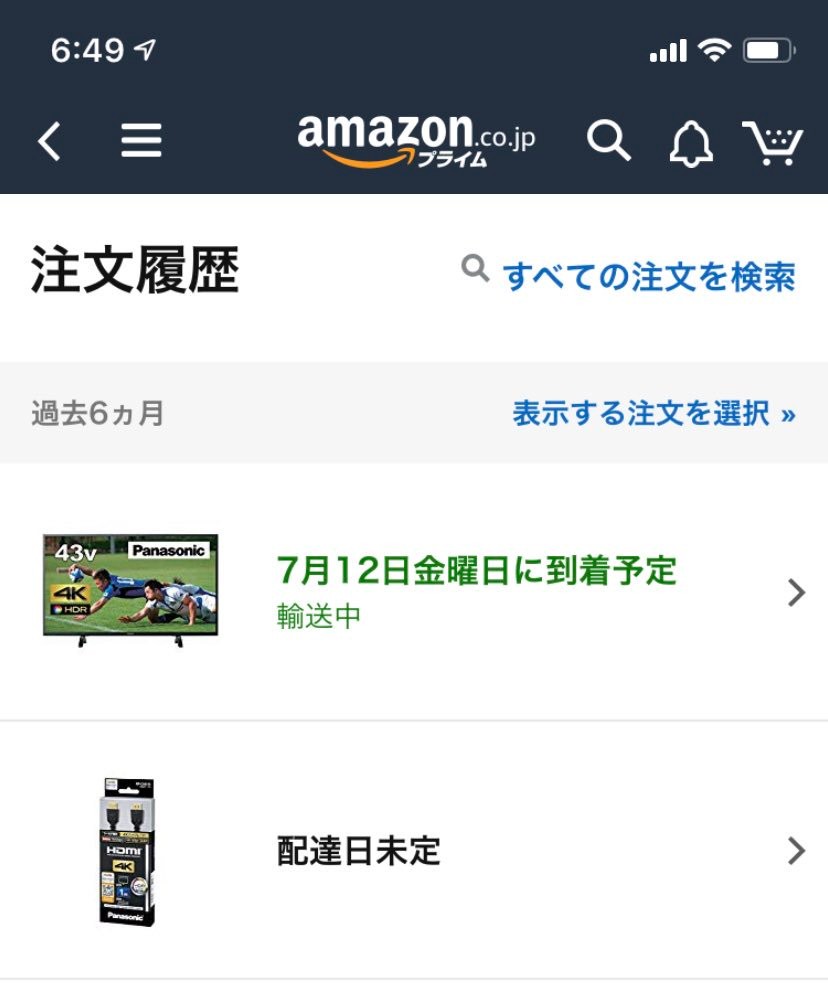828x1002 pixels.
Task: Open the notifications bell
Action: coord(690,144)
